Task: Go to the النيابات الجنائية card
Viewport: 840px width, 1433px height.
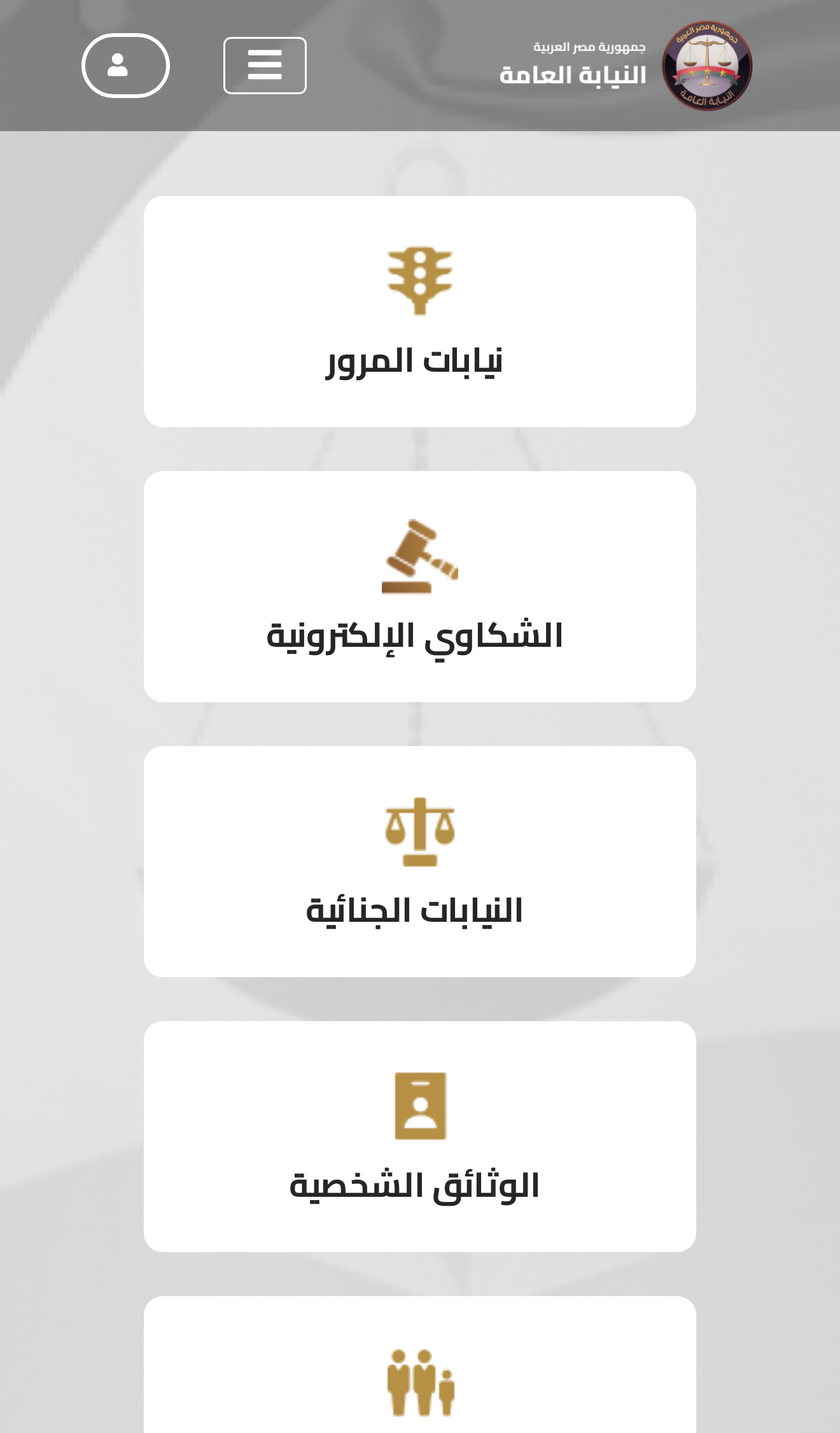Action: tap(419, 861)
